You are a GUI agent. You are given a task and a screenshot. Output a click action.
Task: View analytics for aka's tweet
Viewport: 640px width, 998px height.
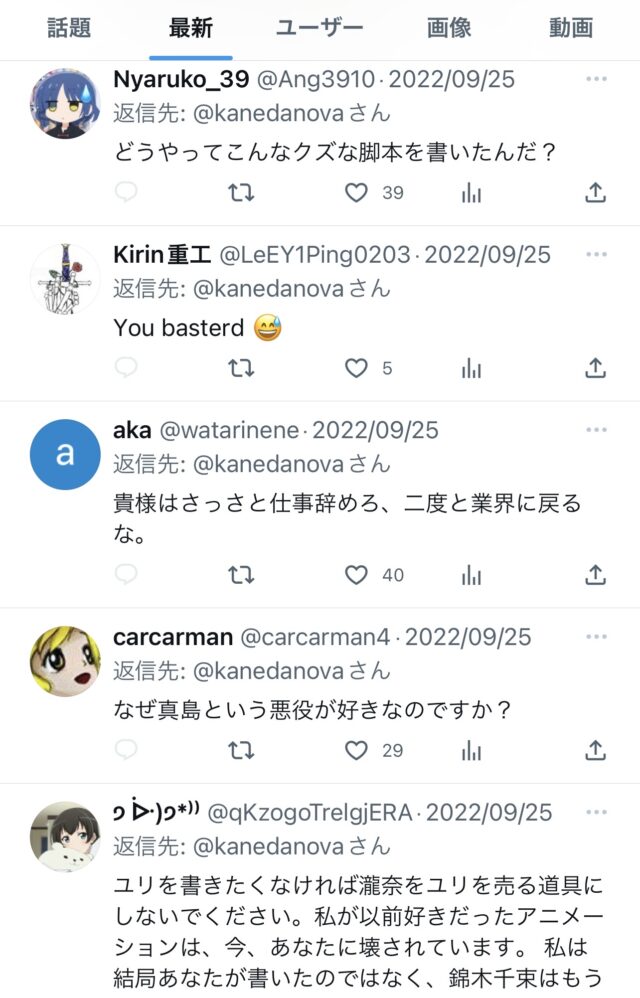pyautogui.click(x=471, y=574)
